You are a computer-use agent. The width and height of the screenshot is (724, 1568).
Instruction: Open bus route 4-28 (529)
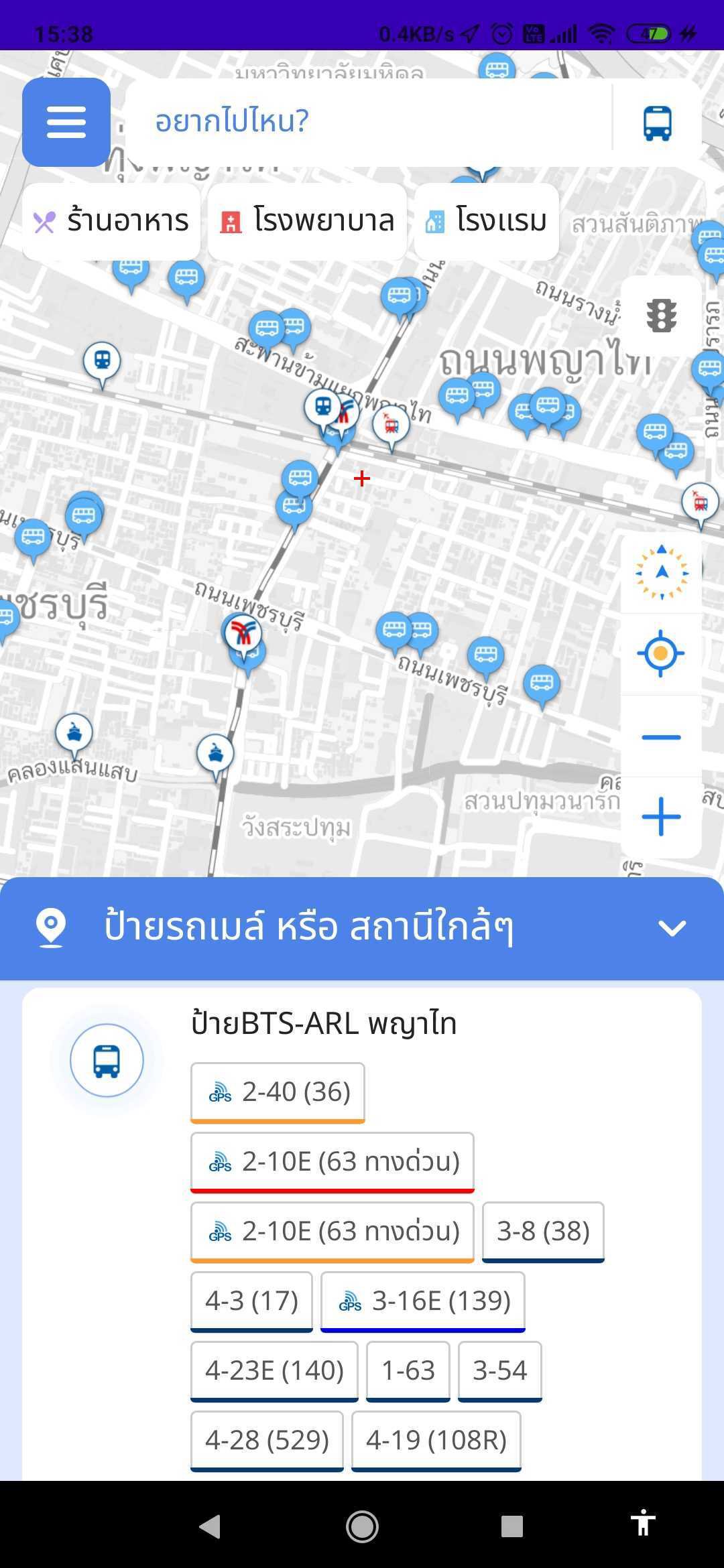coord(267,1441)
